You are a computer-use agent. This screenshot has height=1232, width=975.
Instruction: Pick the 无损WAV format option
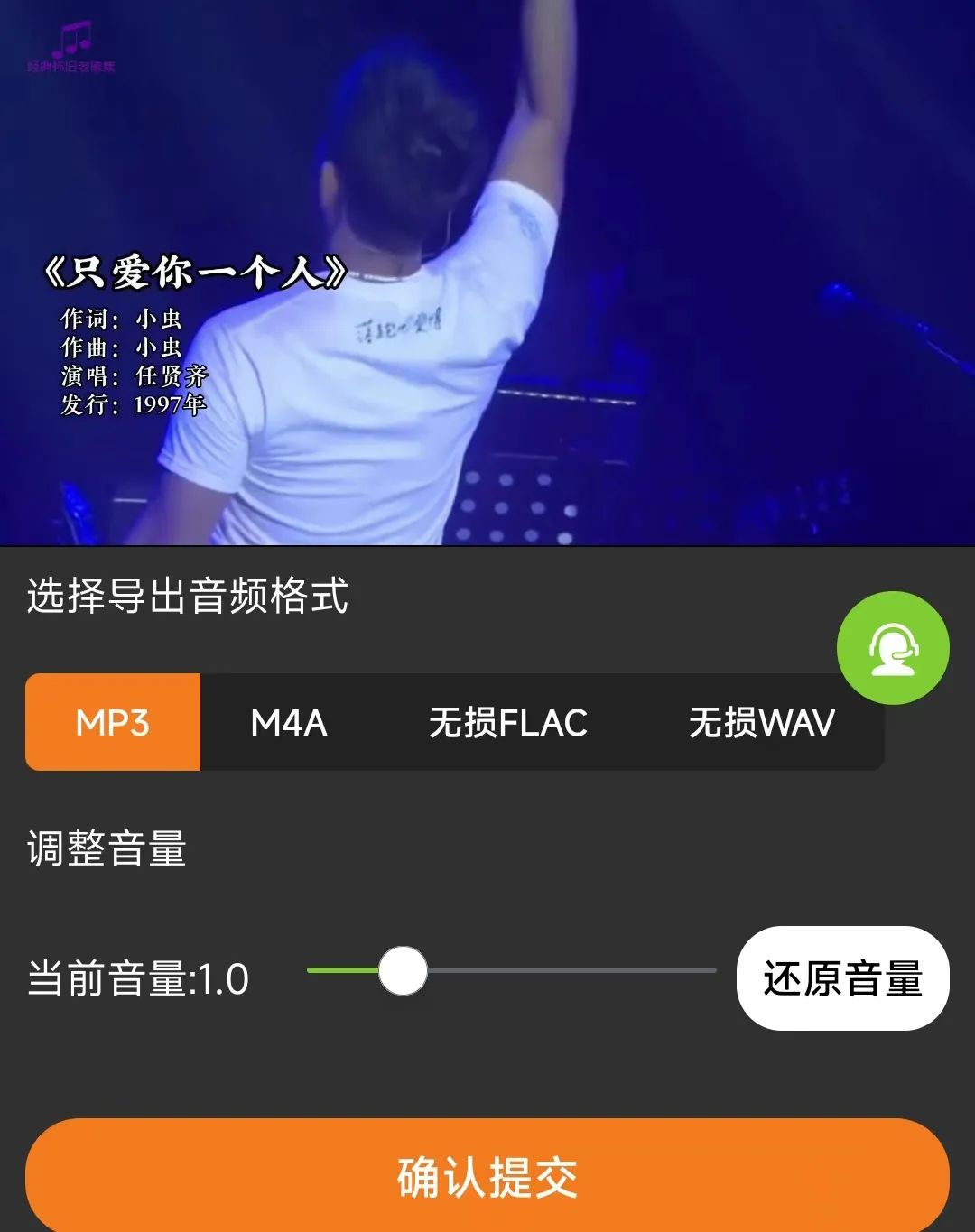point(761,722)
